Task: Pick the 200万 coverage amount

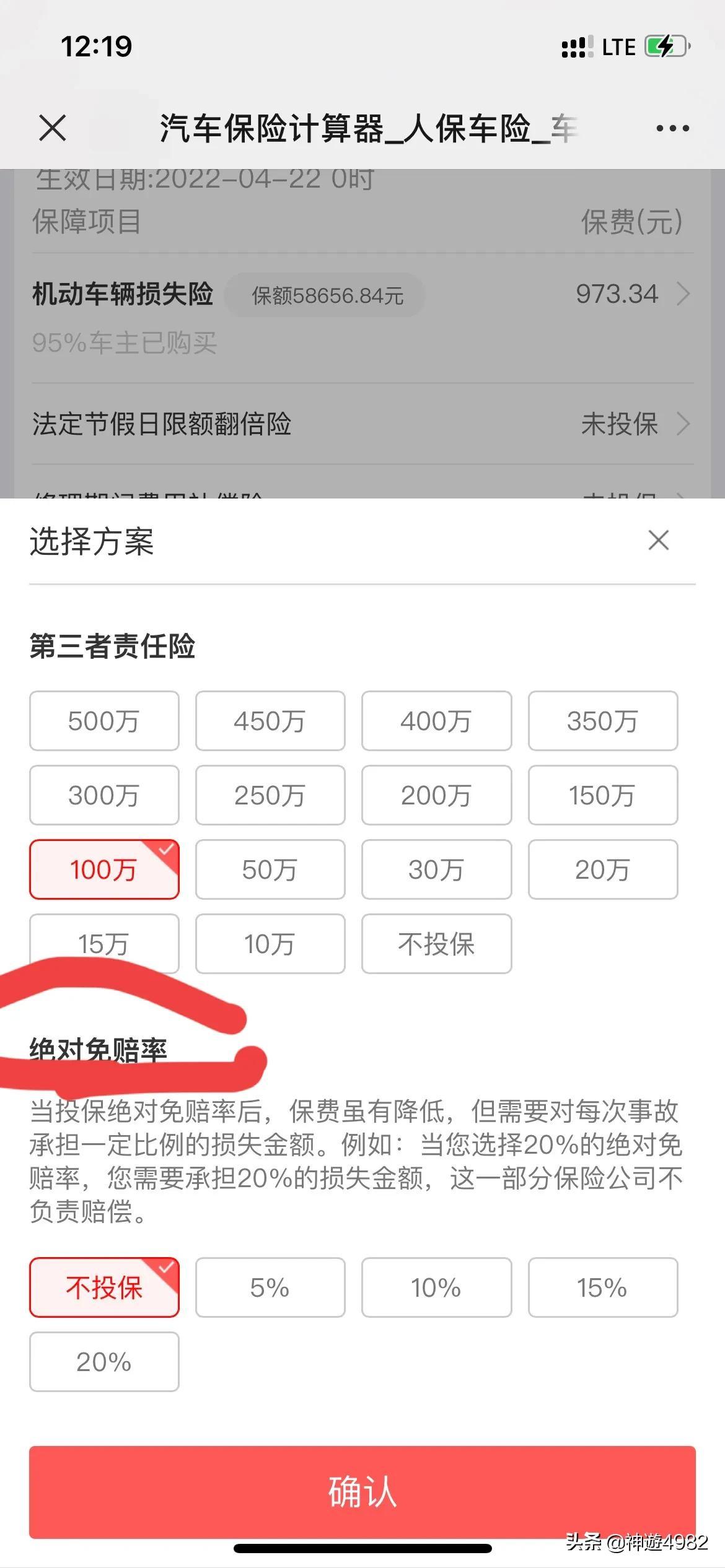Action: [436, 795]
